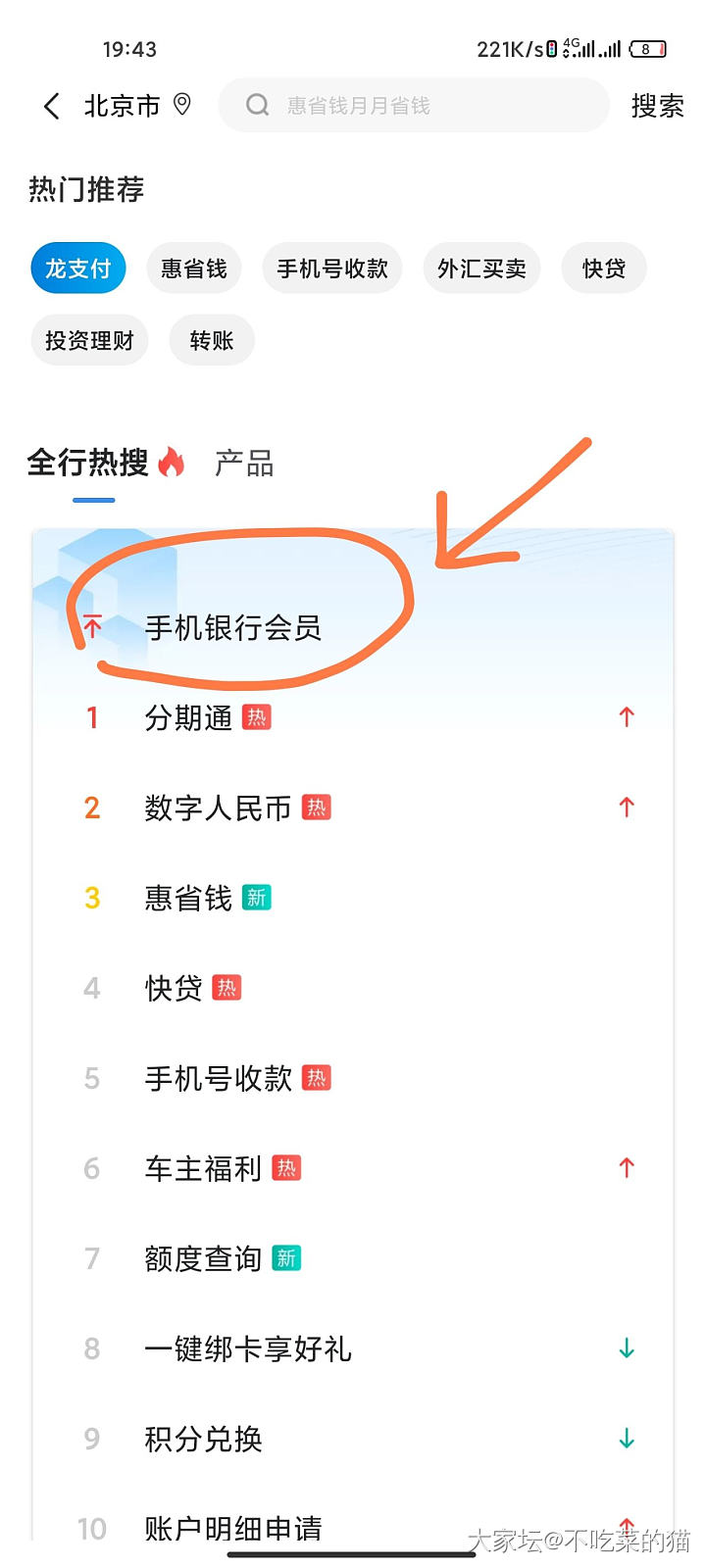The width and height of the screenshot is (706, 1568).
Task: Tap the 外汇买卖 chip
Action: [481, 269]
